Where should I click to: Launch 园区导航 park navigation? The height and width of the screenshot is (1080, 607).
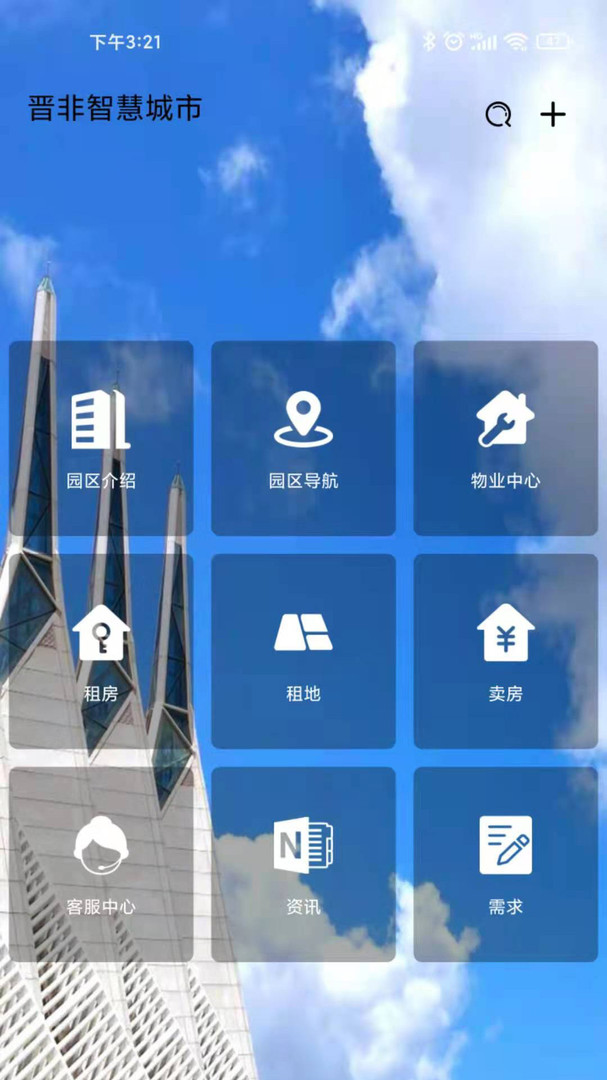point(303,438)
